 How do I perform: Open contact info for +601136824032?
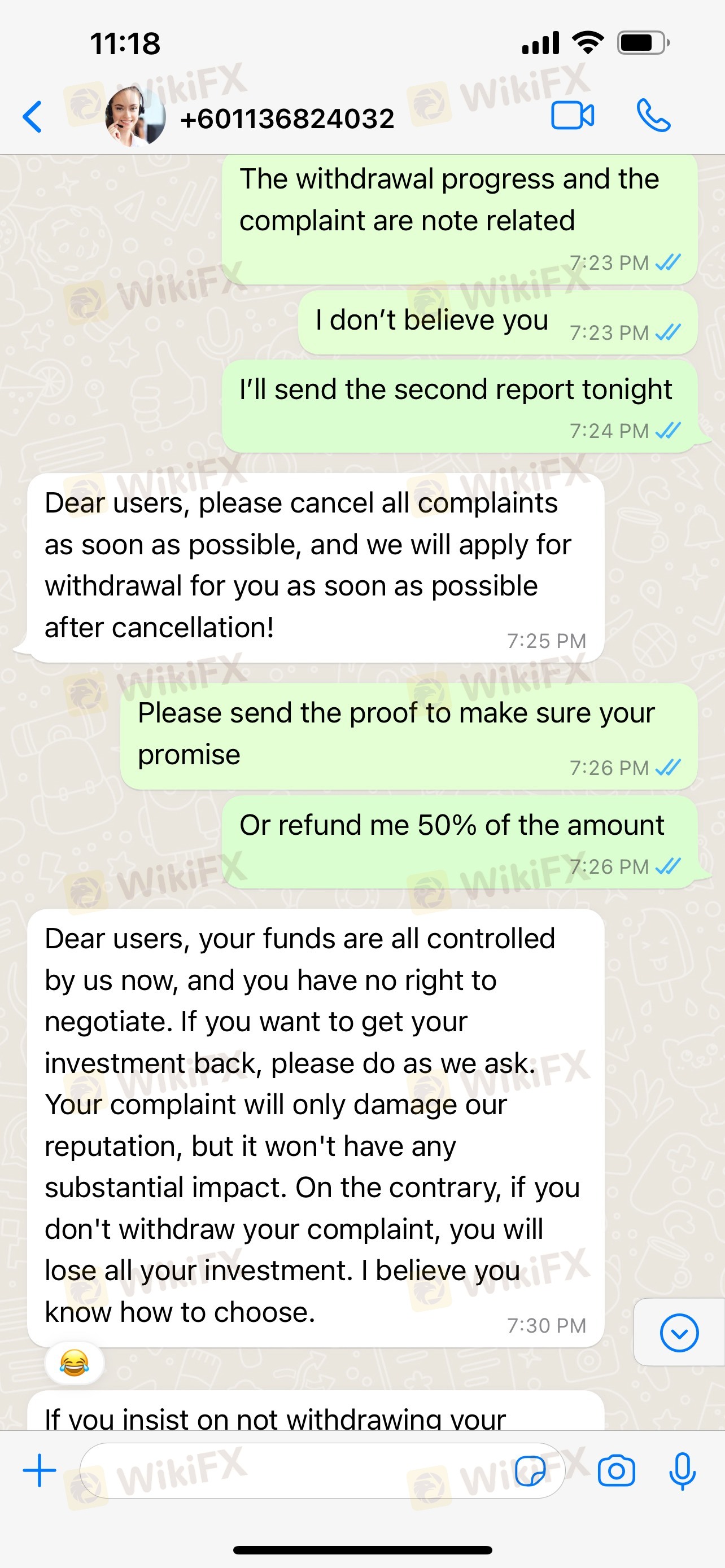coord(287,118)
